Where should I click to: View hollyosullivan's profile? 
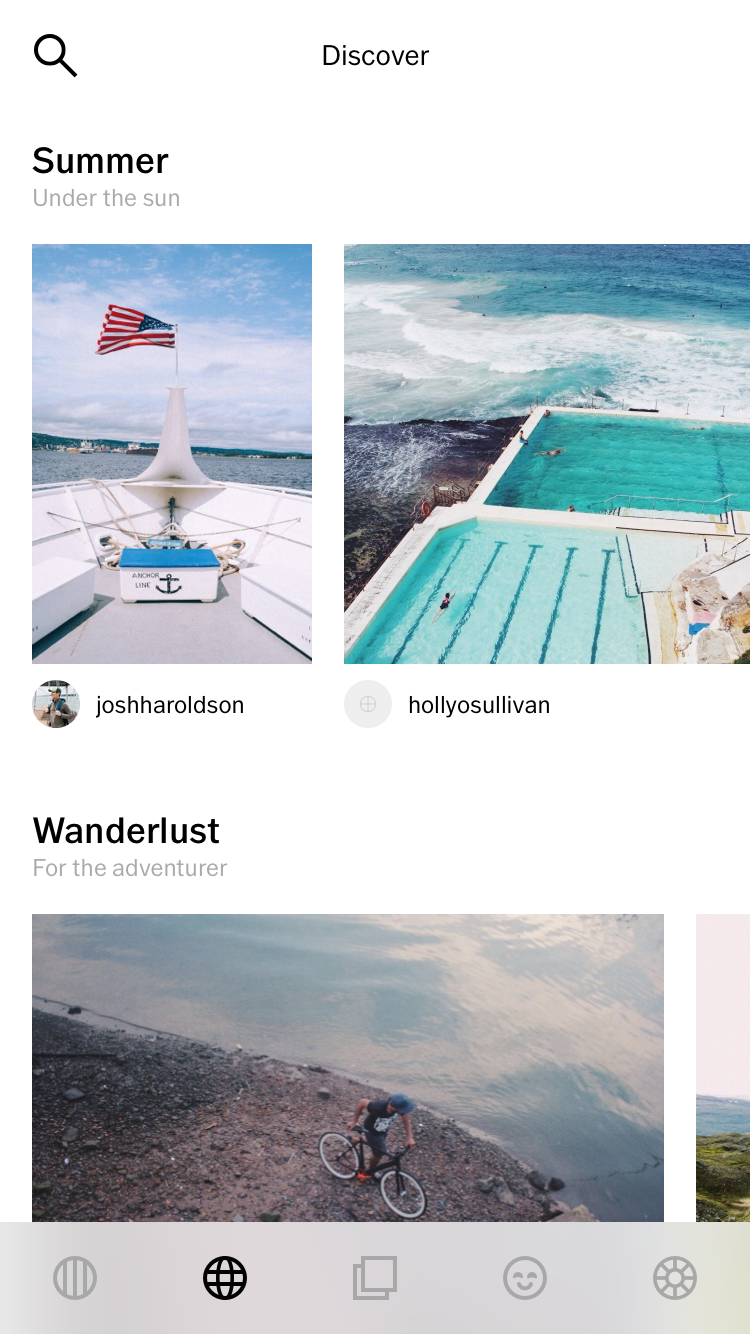[x=478, y=705]
